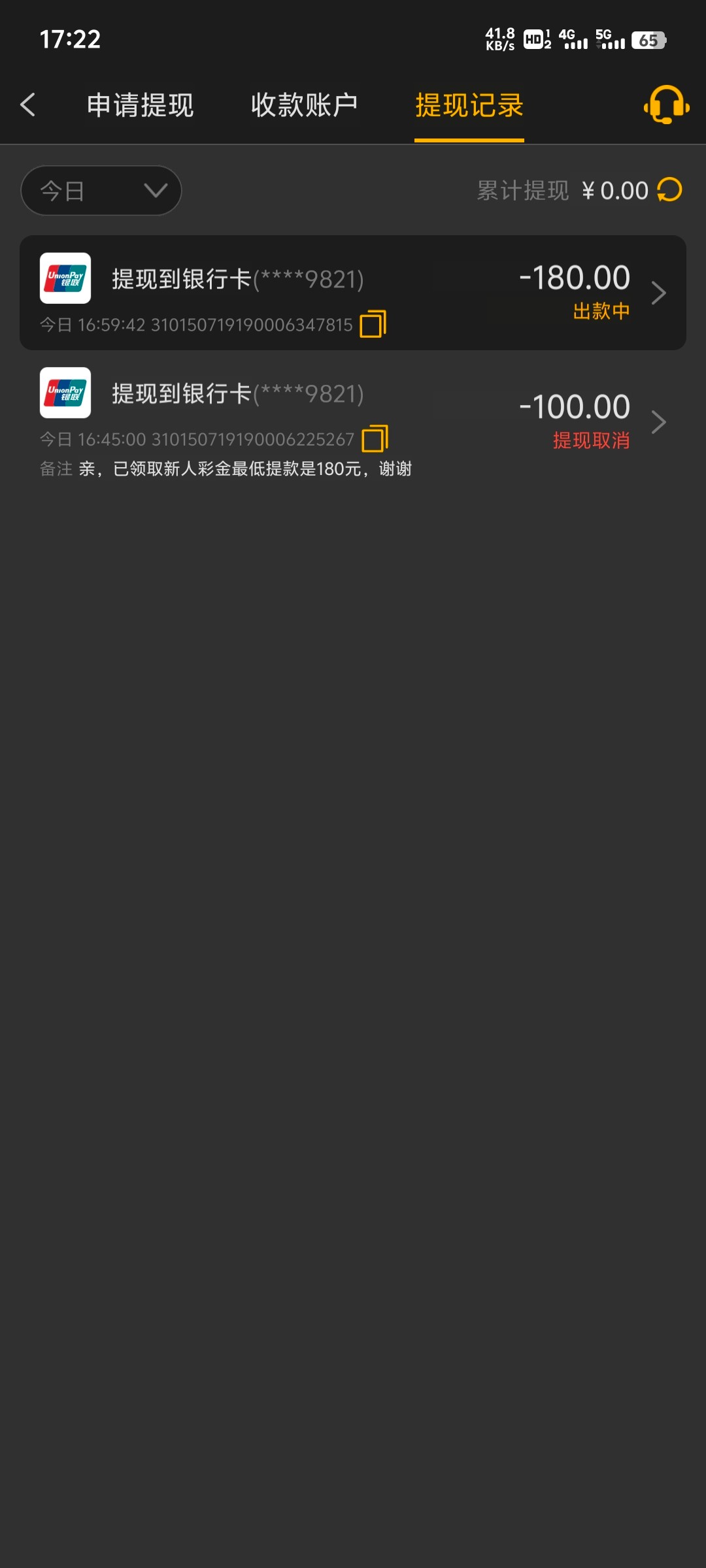This screenshot has height=1568, width=706.
Task: Contact customer service via headset icon
Action: point(666,105)
